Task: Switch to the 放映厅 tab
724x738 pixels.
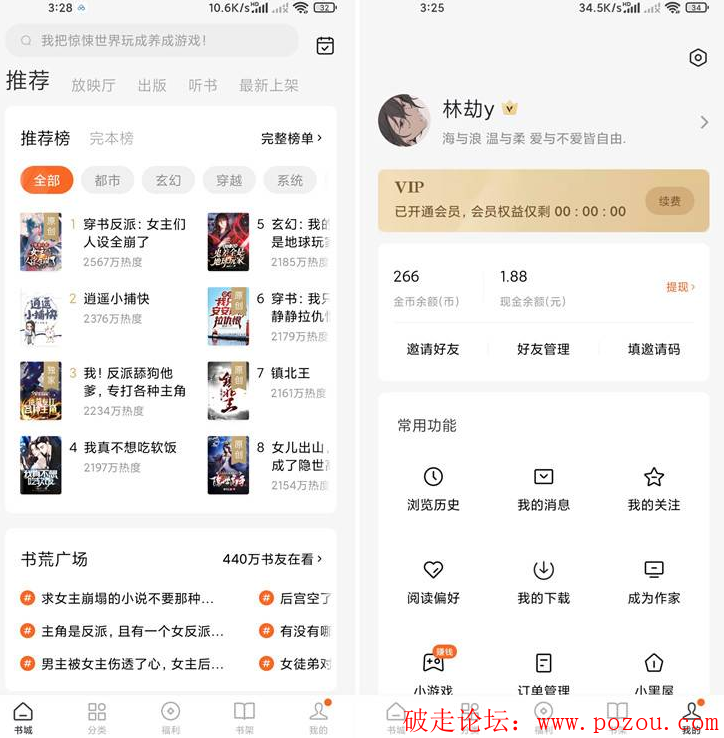Action: tap(93, 86)
